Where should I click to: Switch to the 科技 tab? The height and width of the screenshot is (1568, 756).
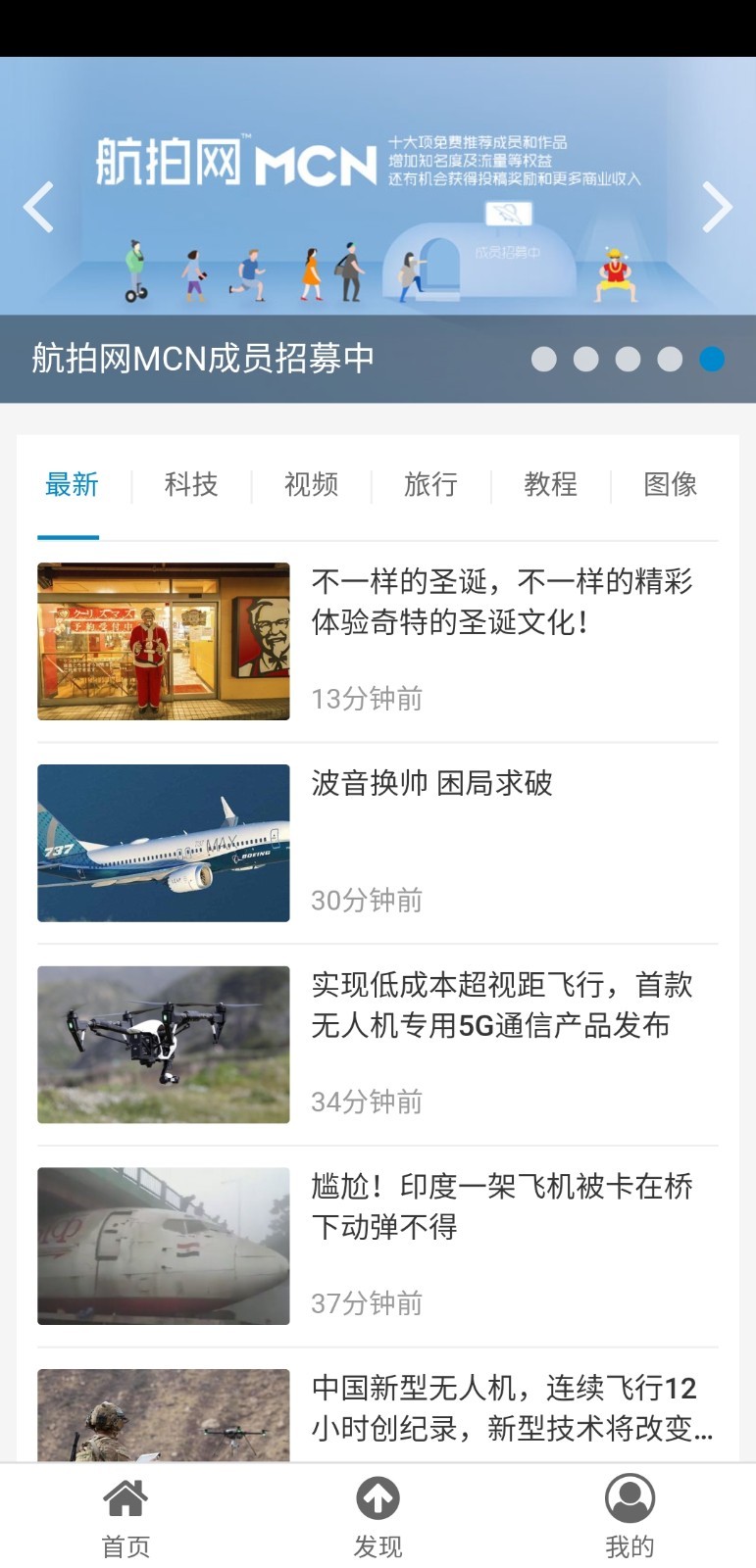(x=191, y=484)
